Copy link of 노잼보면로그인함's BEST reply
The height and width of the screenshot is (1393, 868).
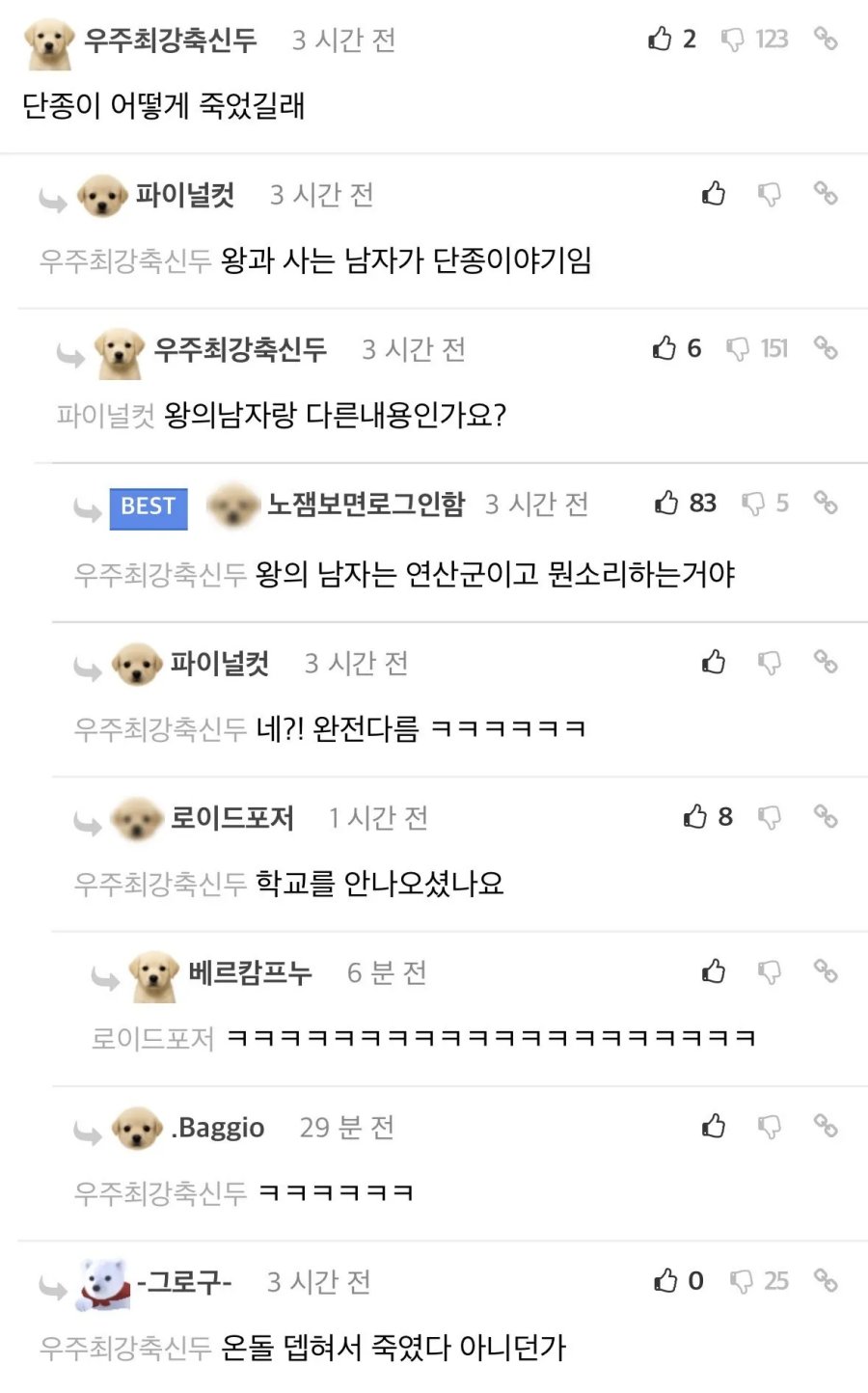(x=825, y=503)
